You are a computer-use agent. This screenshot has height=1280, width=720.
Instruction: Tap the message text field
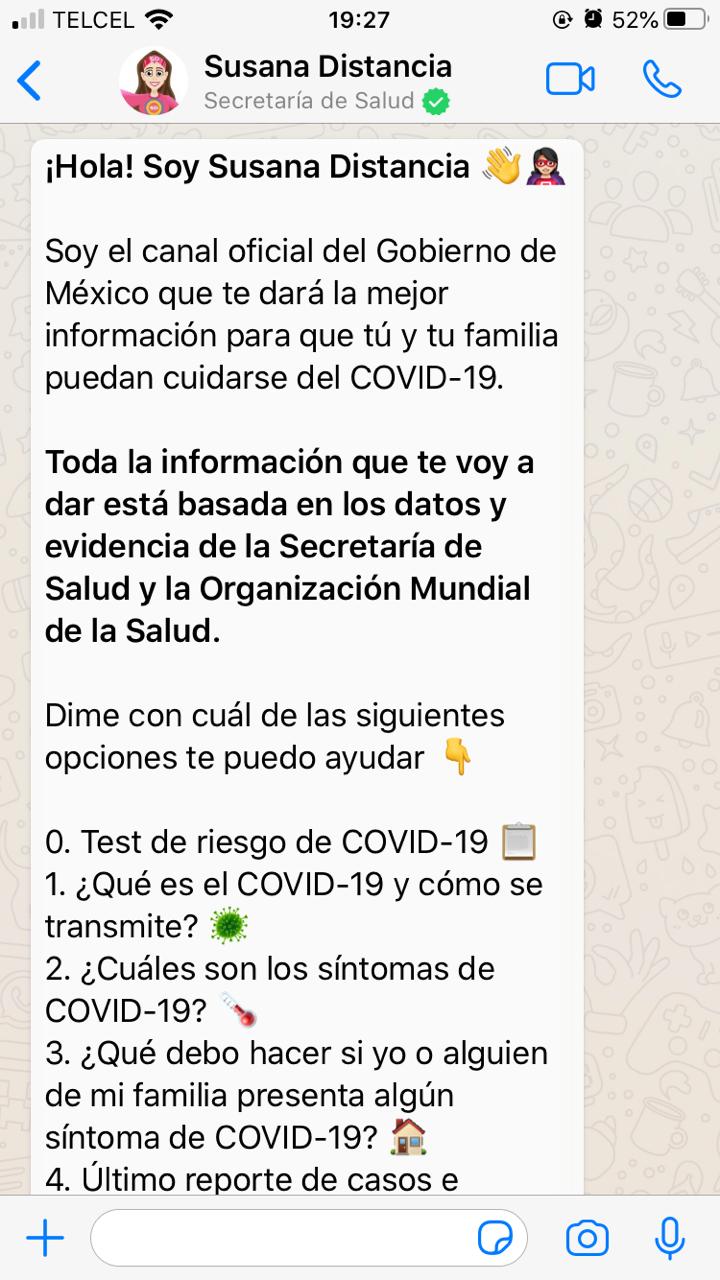pyautogui.click(x=280, y=1238)
